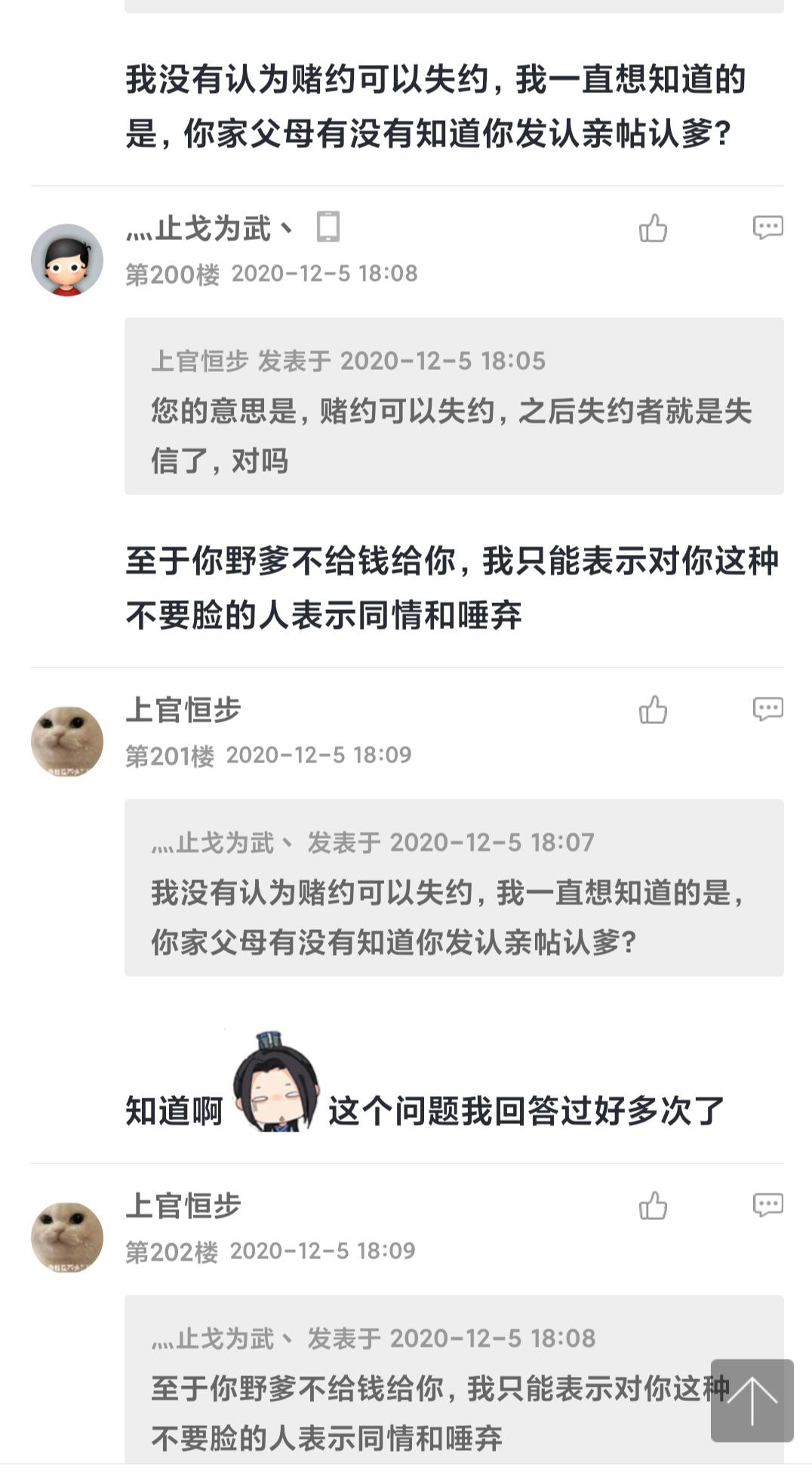Like the post on floor 201

click(653, 710)
